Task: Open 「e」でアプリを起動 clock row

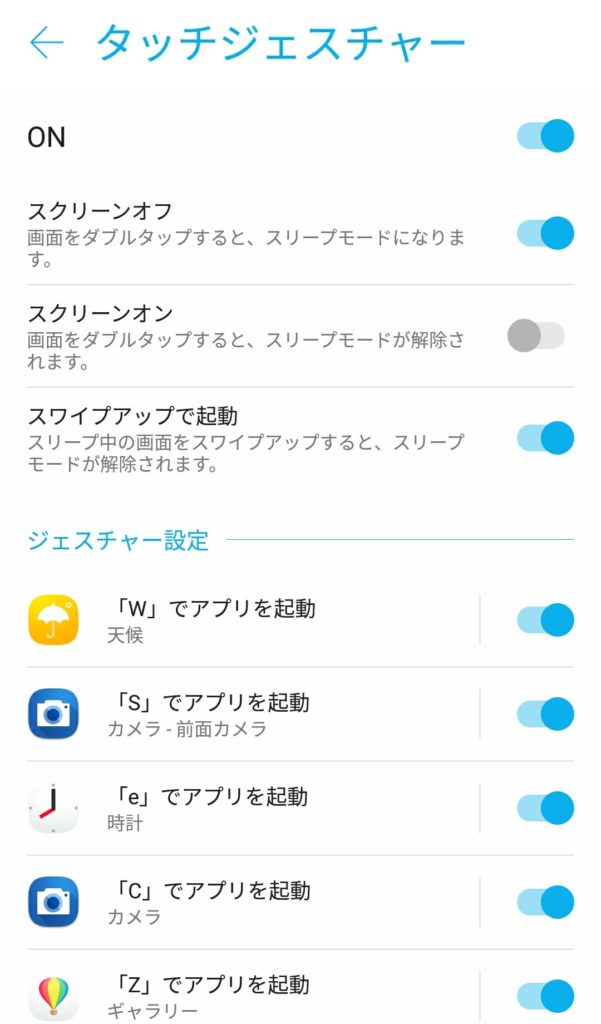Action: tap(252, 808)
